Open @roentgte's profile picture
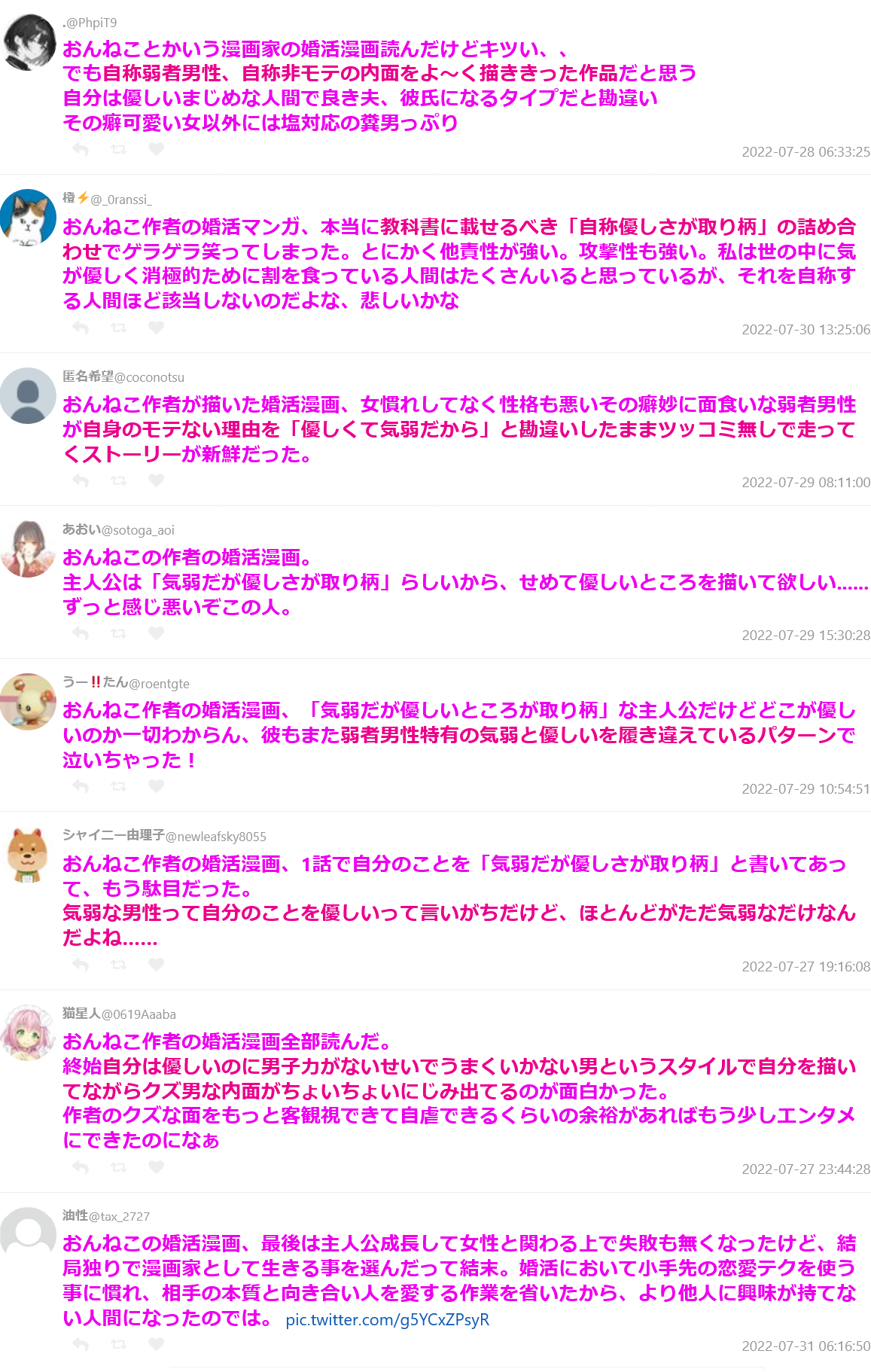This screenshot has width=871, height=1372. pos(28,702)
